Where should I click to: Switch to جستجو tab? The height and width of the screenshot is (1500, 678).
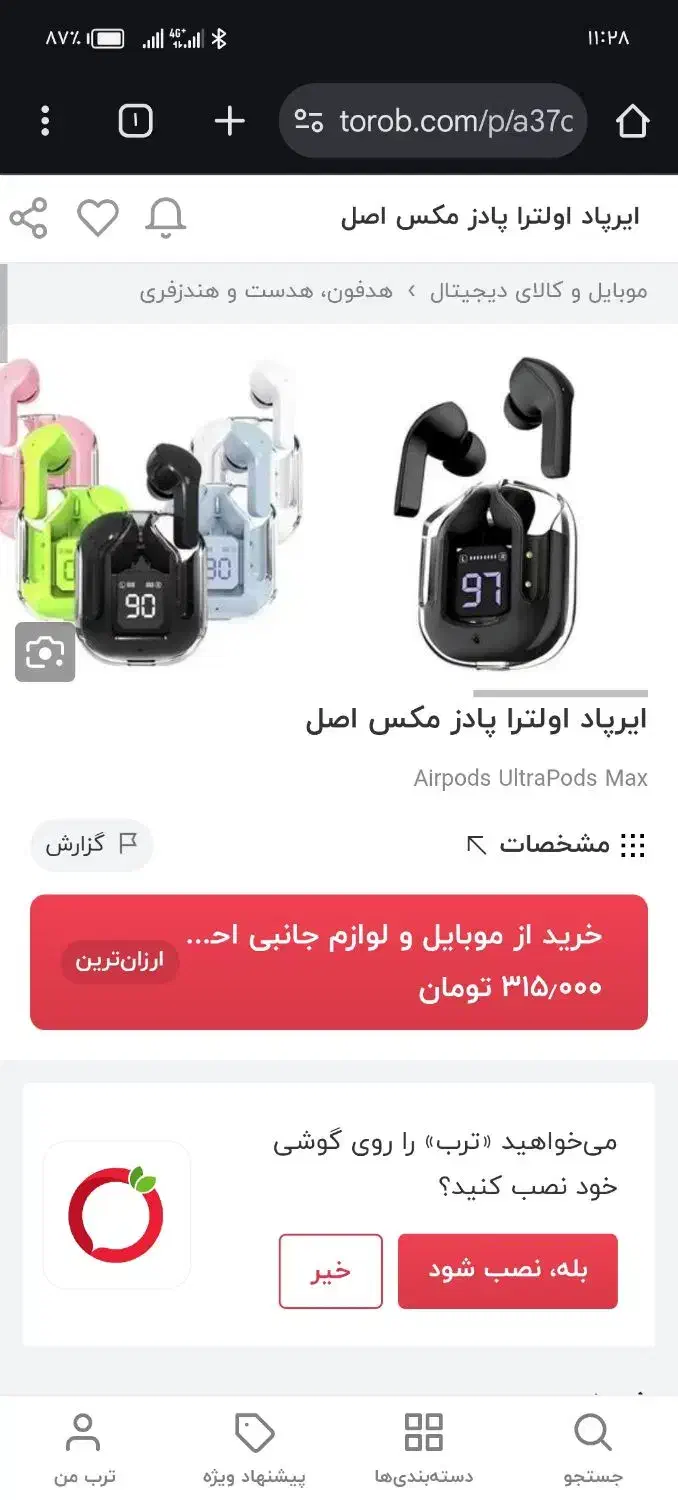593,1448
